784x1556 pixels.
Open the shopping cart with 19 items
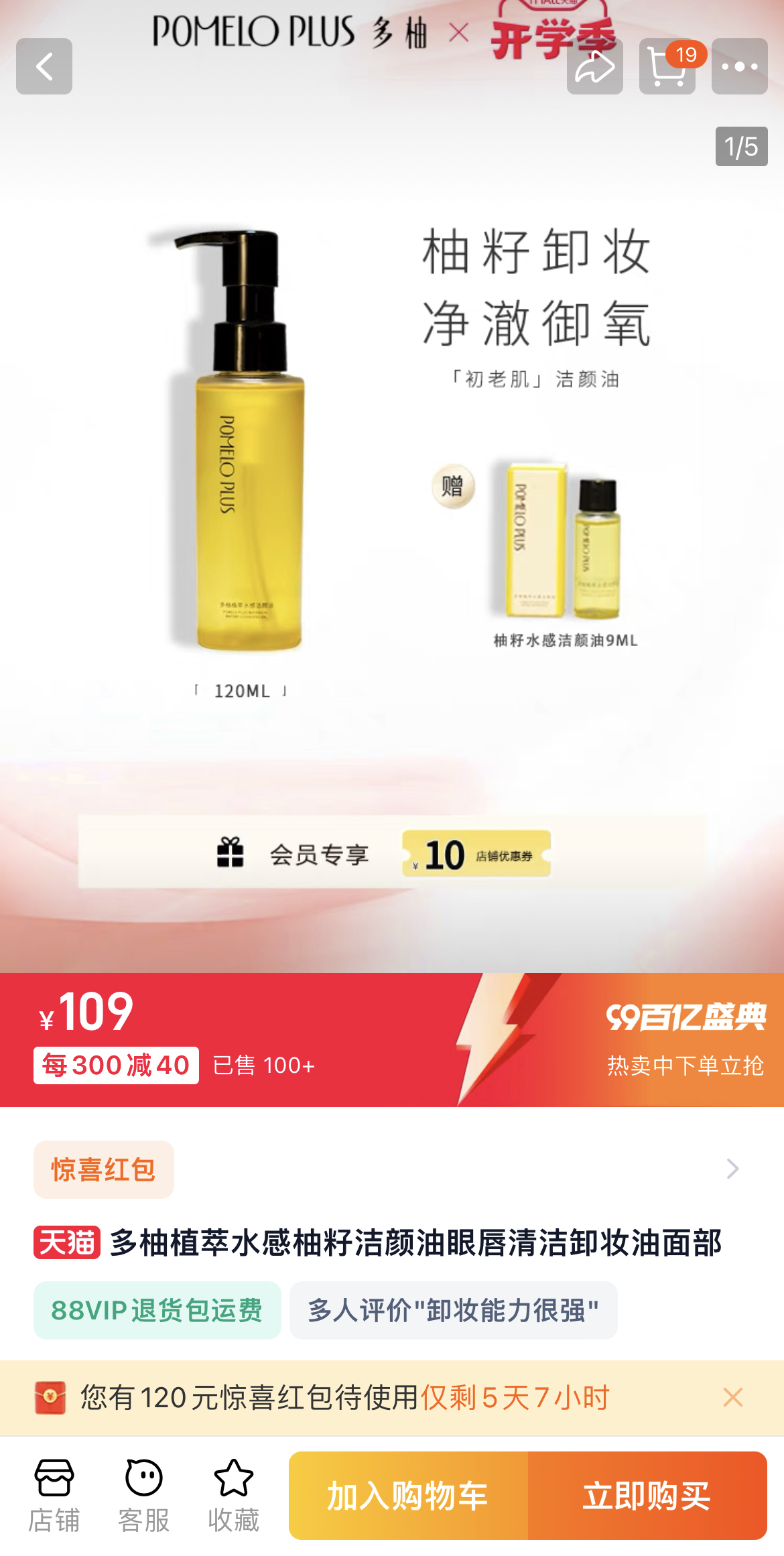point(667,66)
